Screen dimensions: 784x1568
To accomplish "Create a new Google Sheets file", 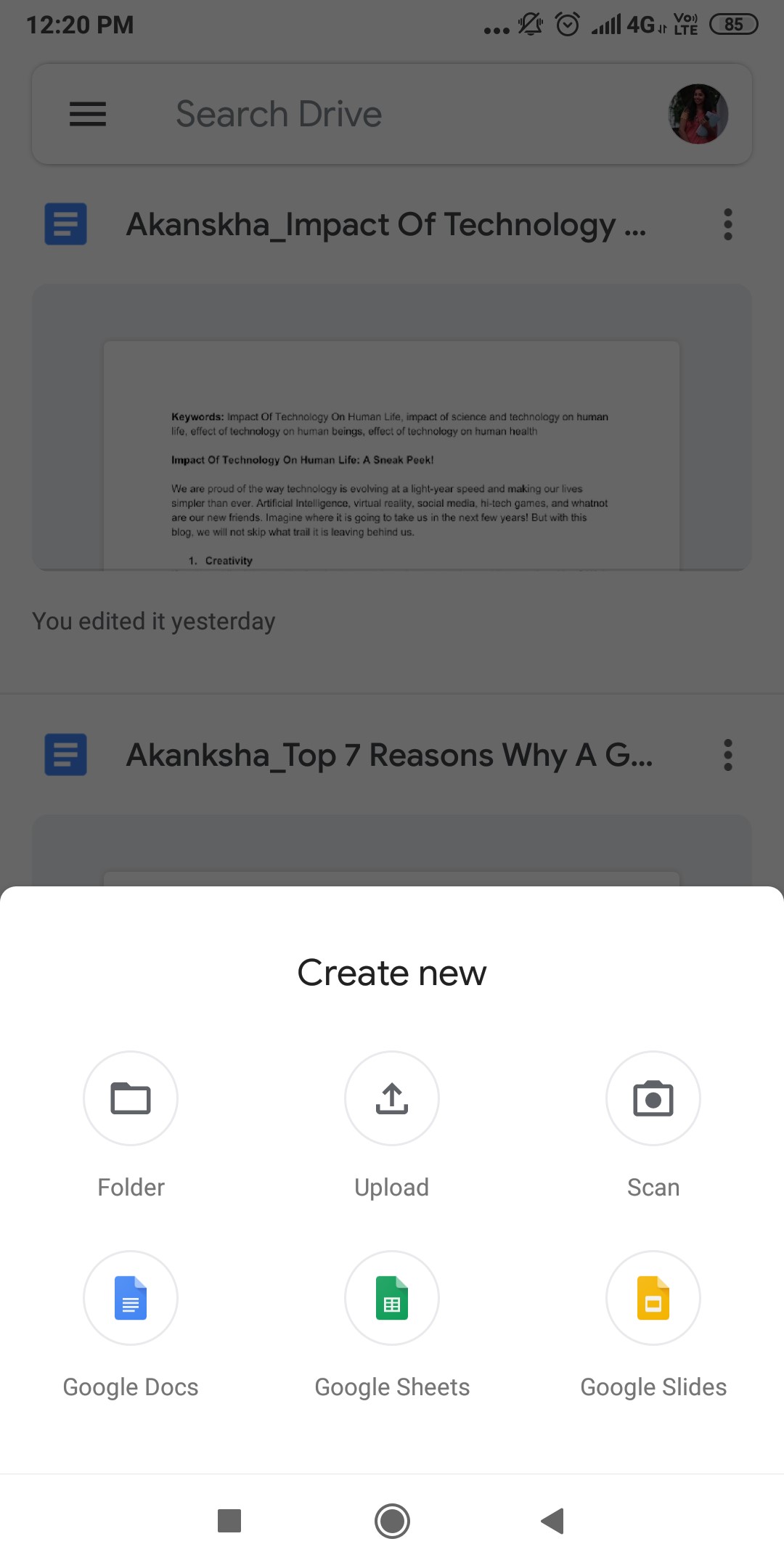I will 392,1298.
